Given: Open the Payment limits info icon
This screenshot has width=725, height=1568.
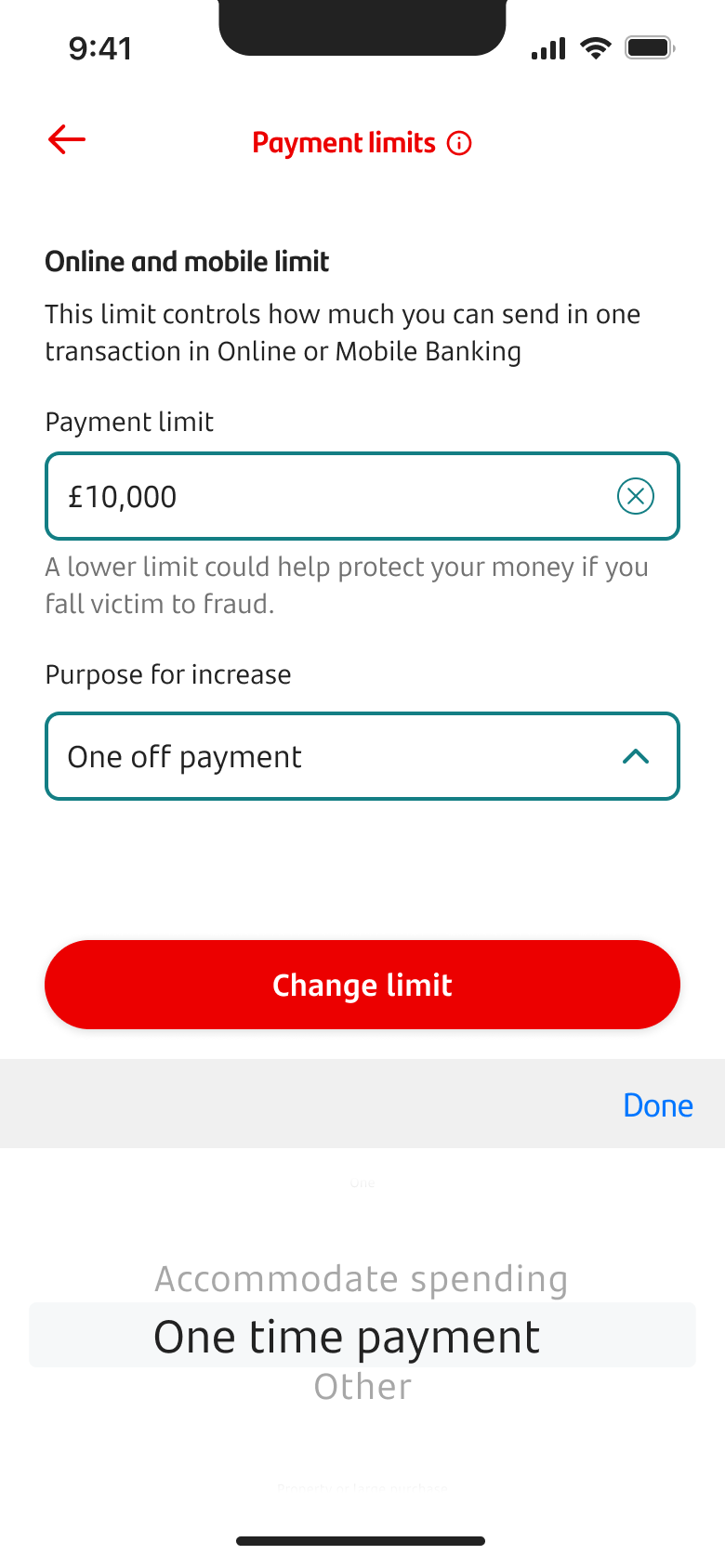Looking at the screenshot, I should [458, 143].
